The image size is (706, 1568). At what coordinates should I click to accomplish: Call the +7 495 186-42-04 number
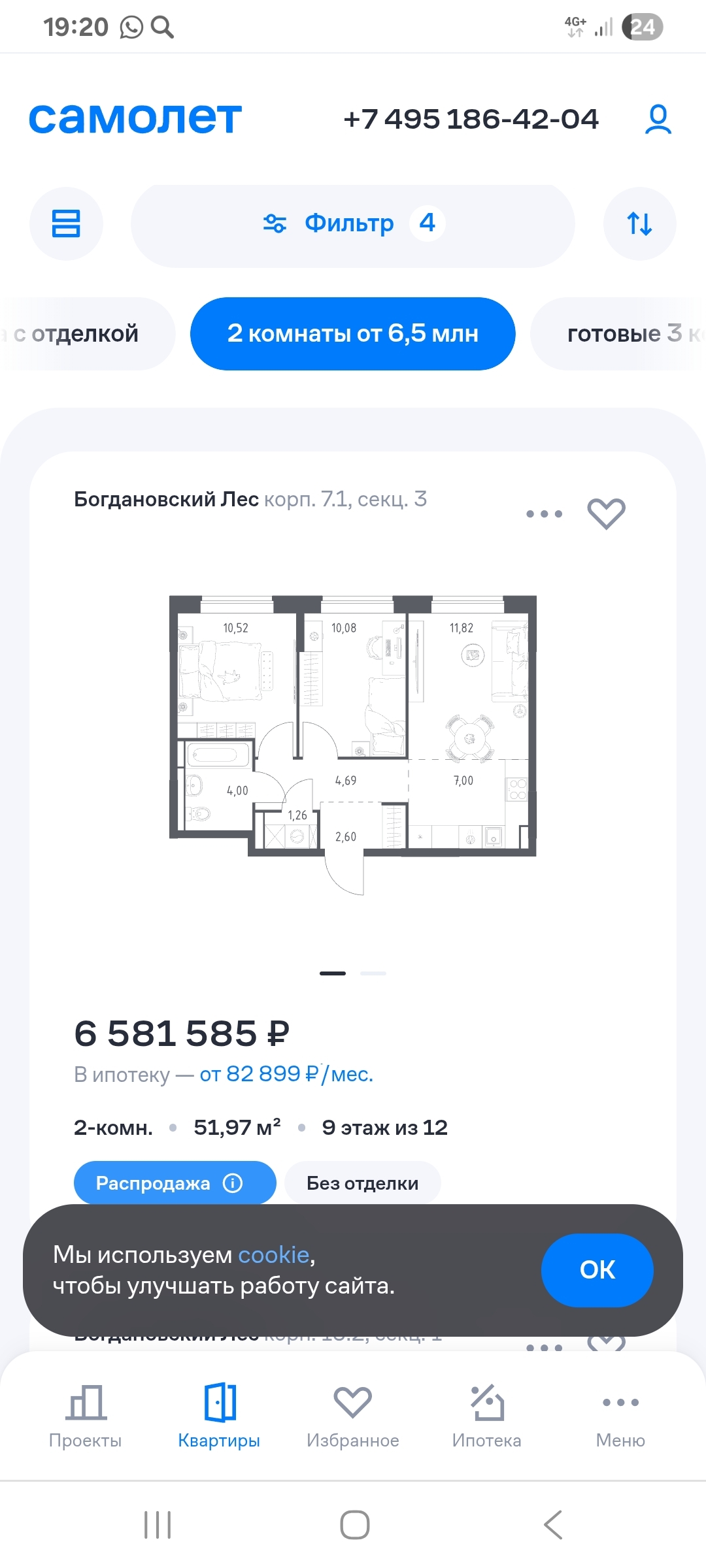pos(471,119)
